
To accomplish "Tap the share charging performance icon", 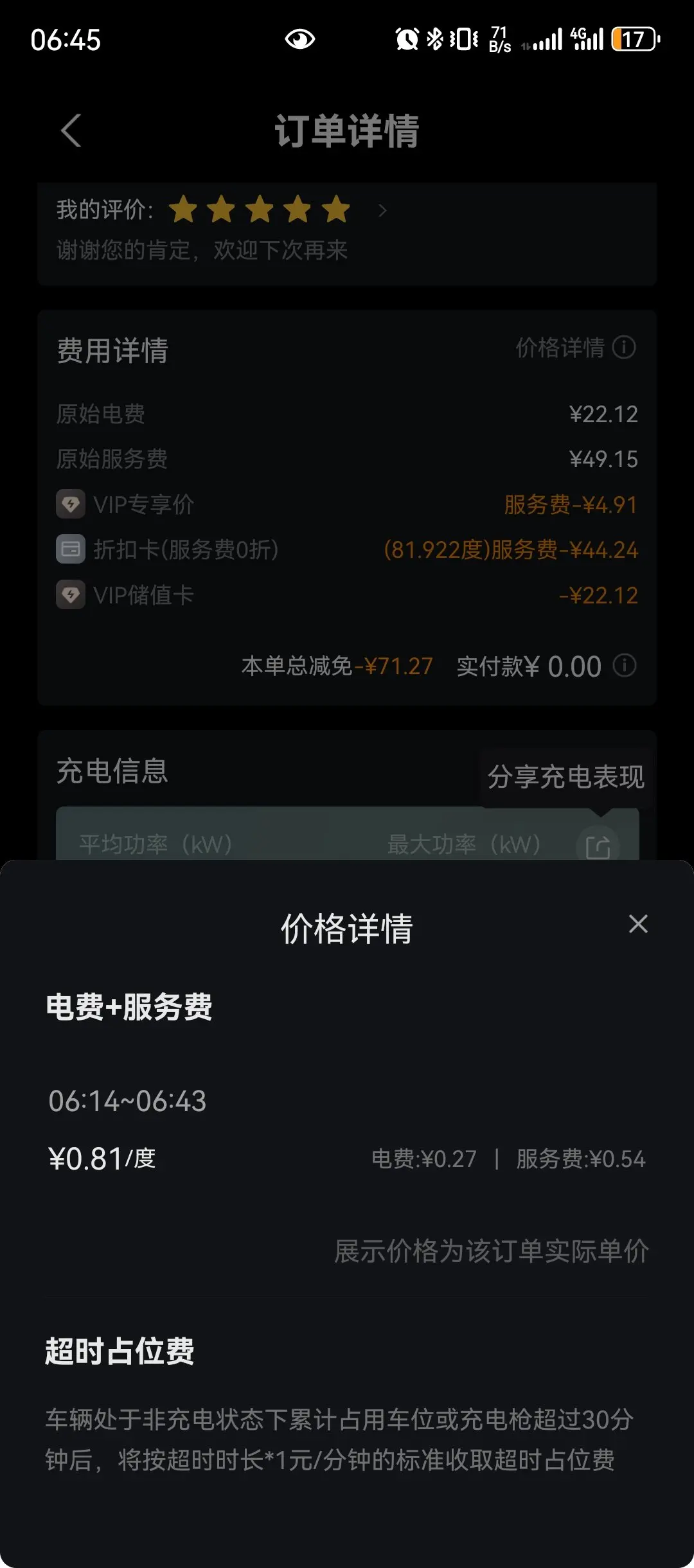I will [598, 846].
